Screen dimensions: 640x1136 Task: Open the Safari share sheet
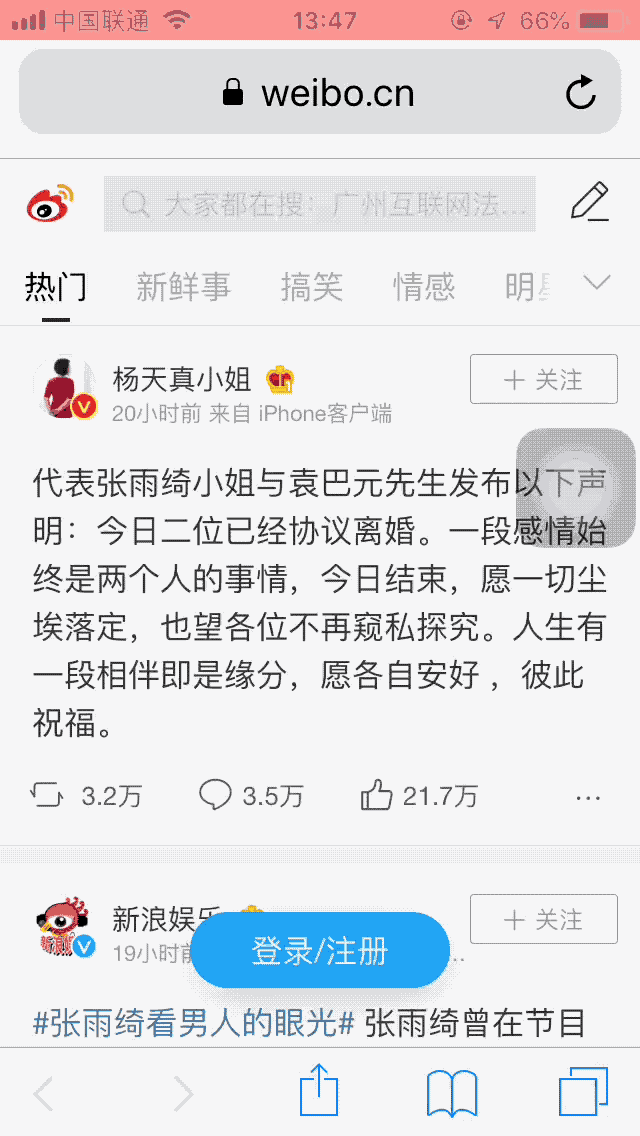319,1091
